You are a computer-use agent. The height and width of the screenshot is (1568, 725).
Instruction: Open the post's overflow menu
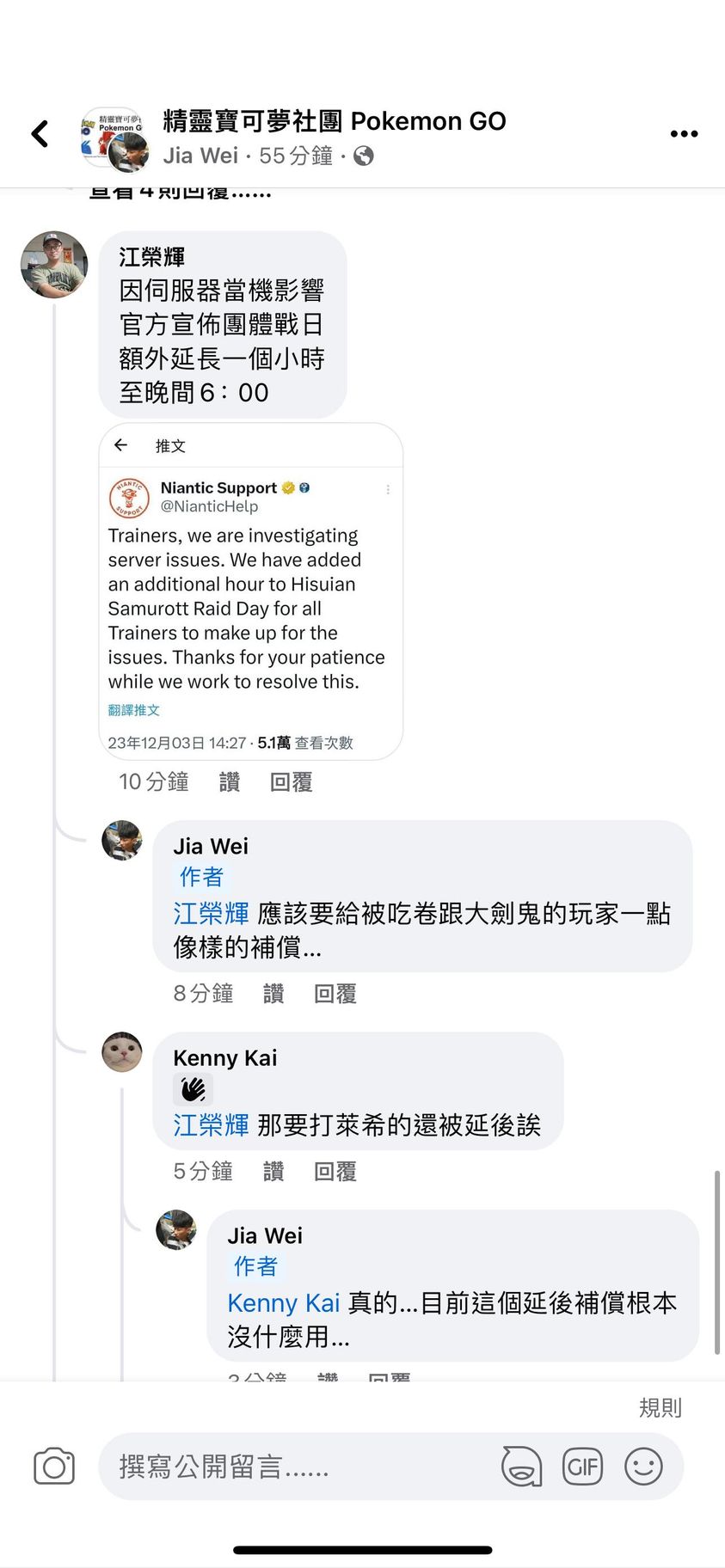tap(684, 133)
